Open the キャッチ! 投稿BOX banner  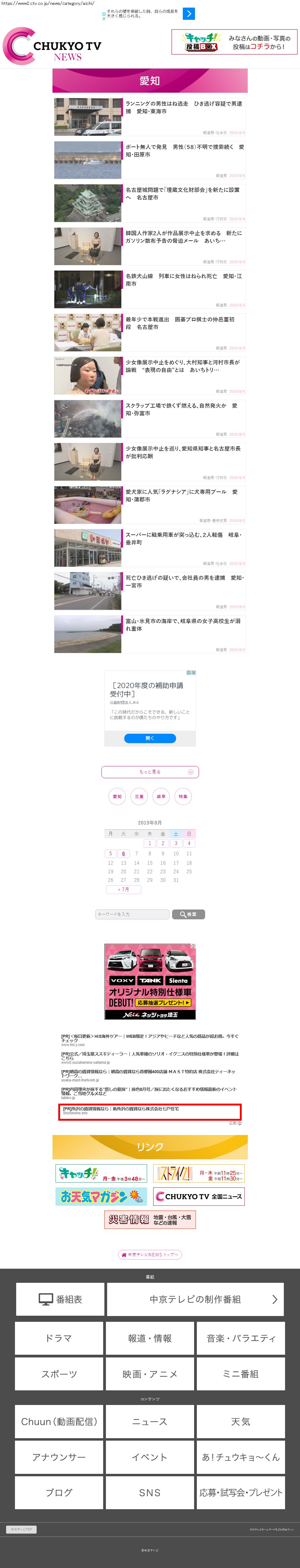pos(235,42)
